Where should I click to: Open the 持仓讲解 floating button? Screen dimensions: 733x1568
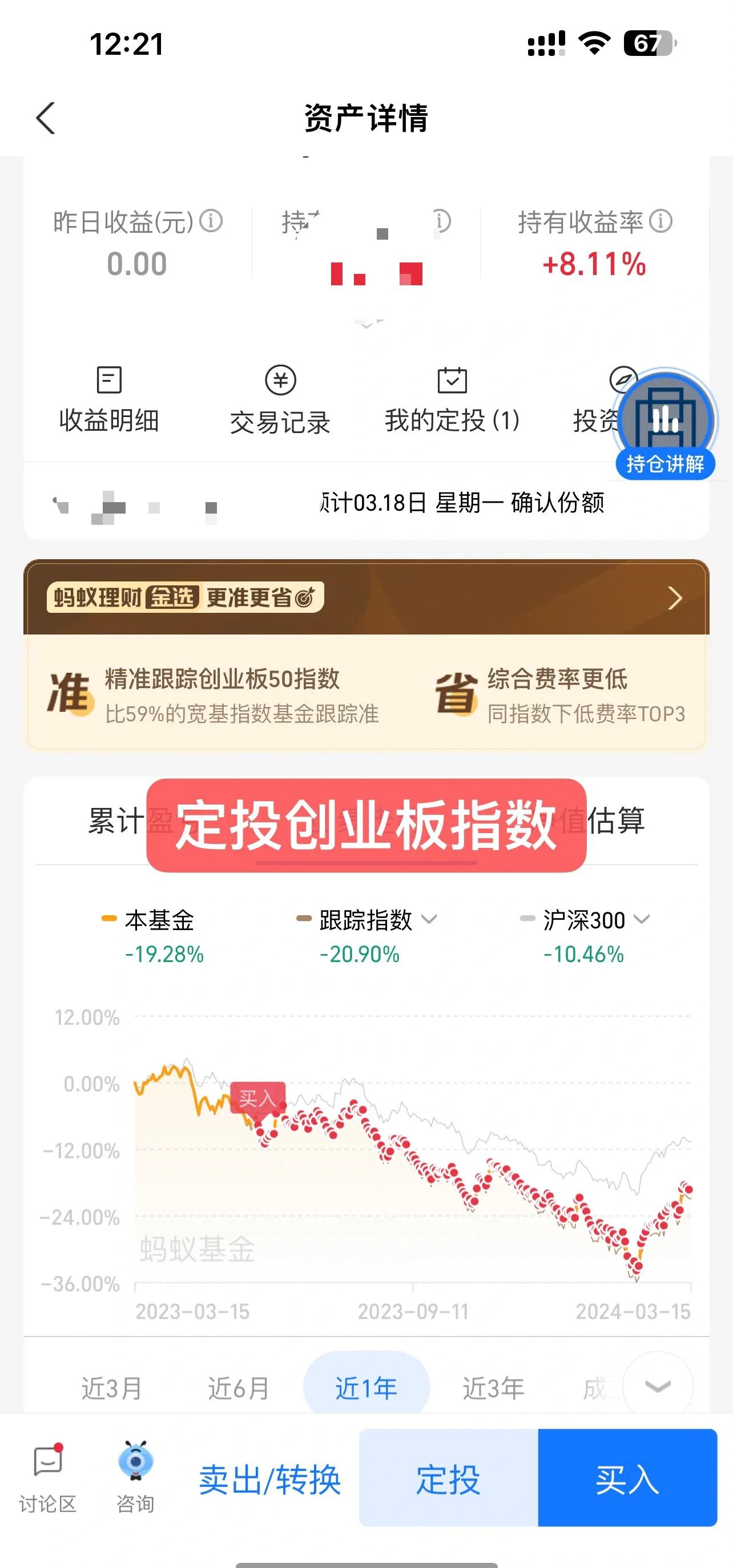point(665,426)
